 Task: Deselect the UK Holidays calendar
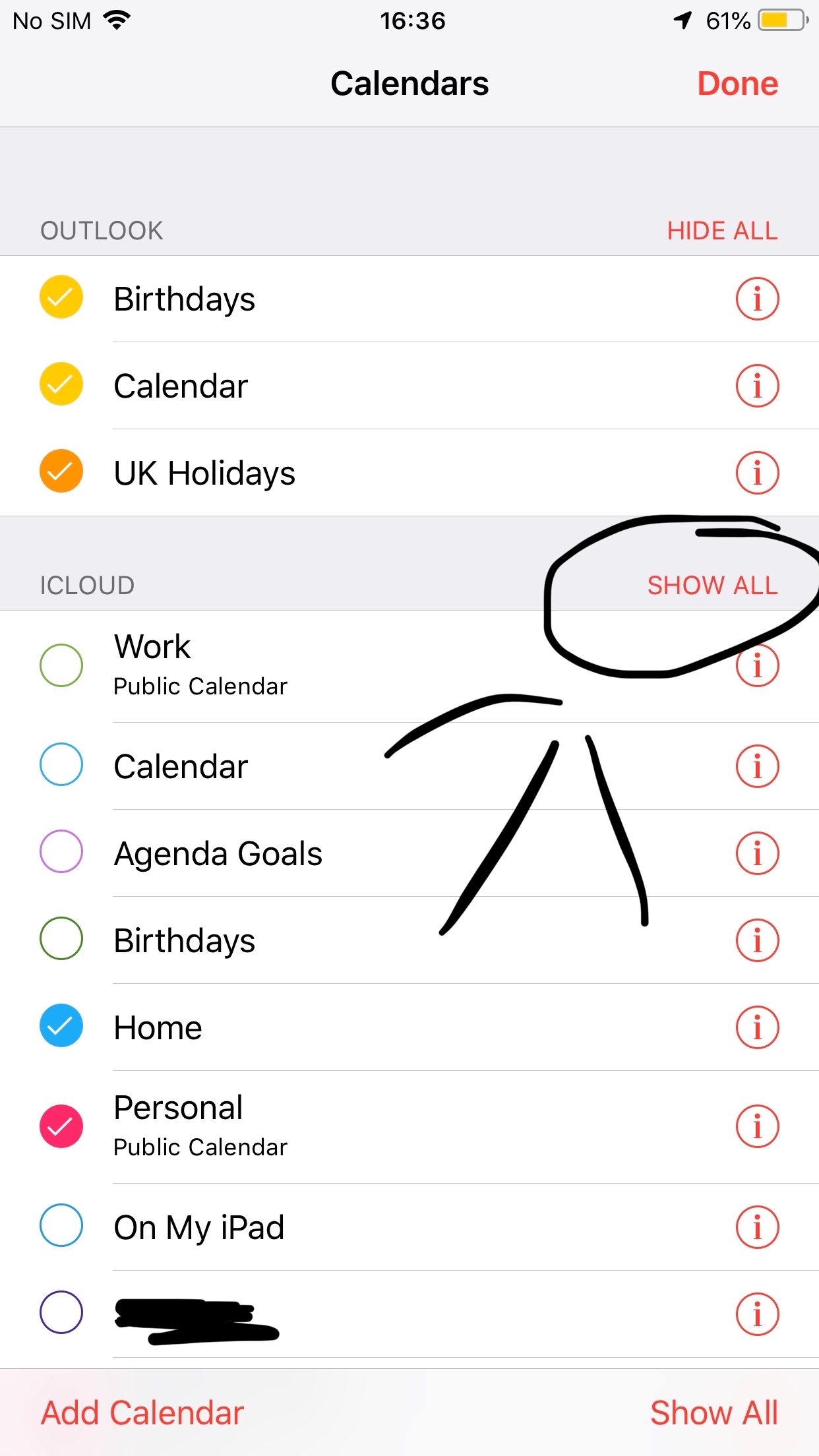pos(61,471)
